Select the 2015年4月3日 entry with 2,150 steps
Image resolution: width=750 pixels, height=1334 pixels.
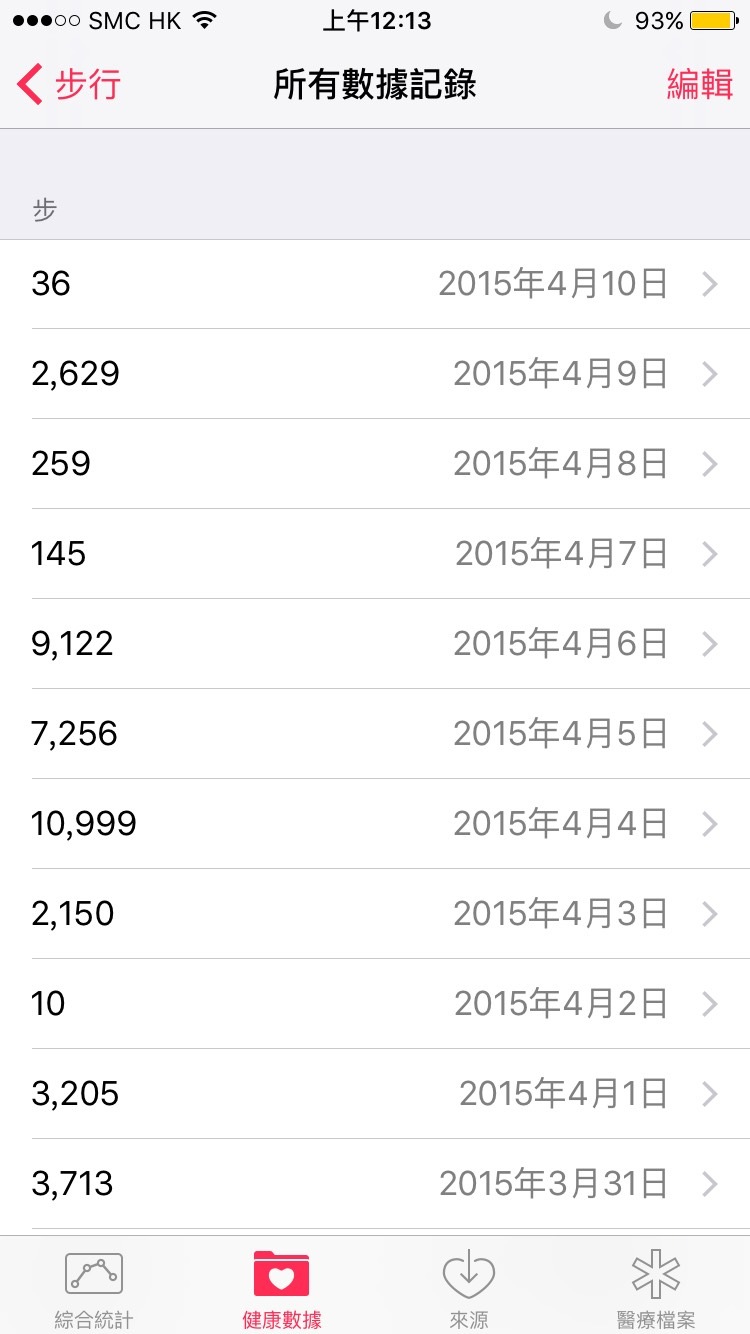click(375, 914)
